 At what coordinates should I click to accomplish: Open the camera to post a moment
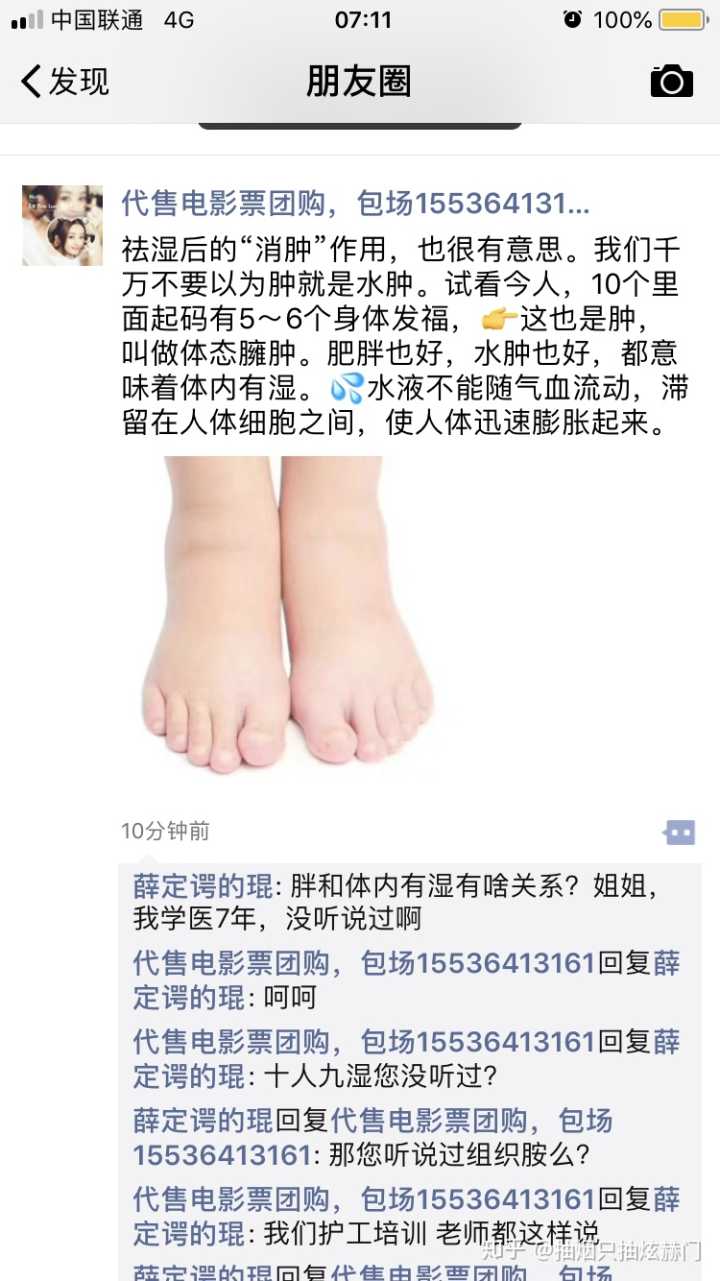coord(671,81)
